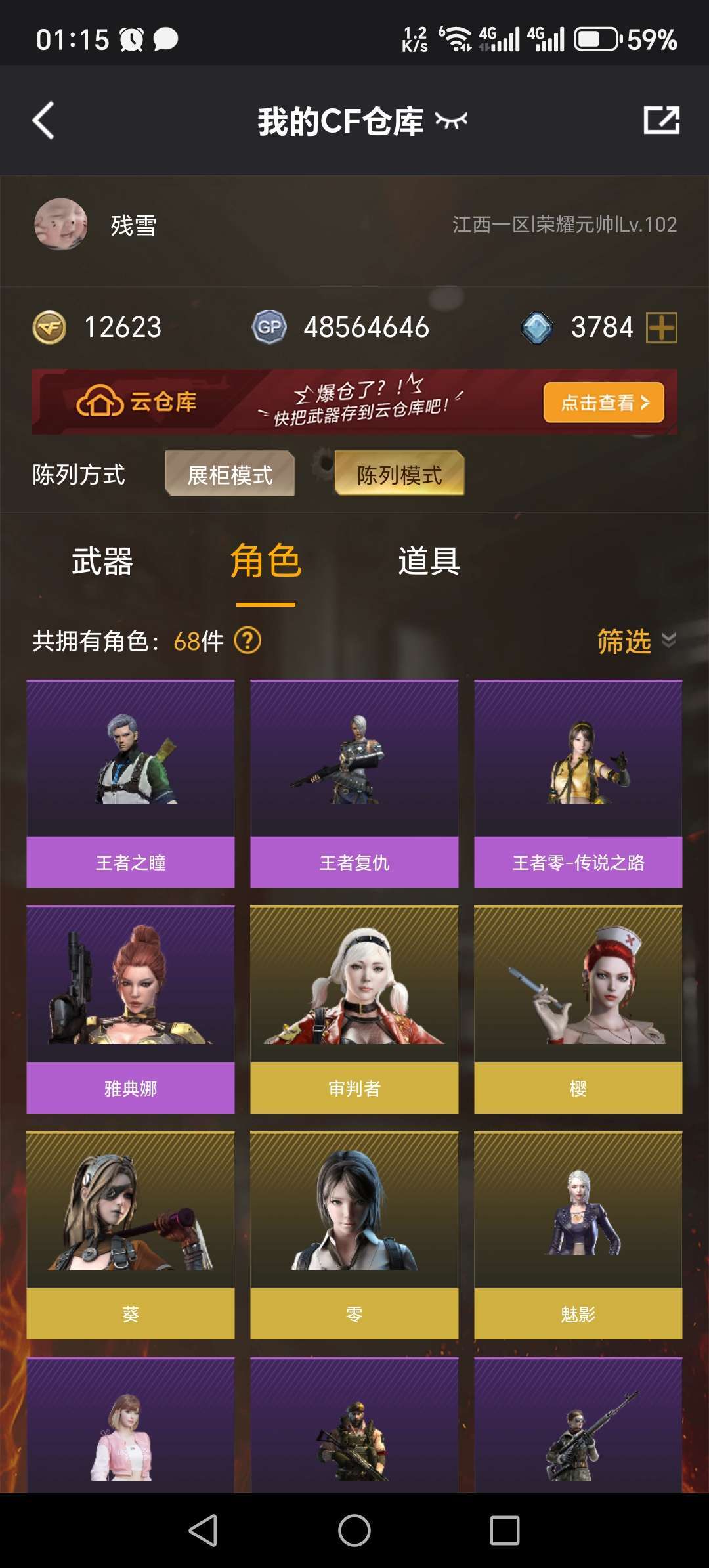
Task: Tap the question mark next to 68件
Action: tap(247, 640)
